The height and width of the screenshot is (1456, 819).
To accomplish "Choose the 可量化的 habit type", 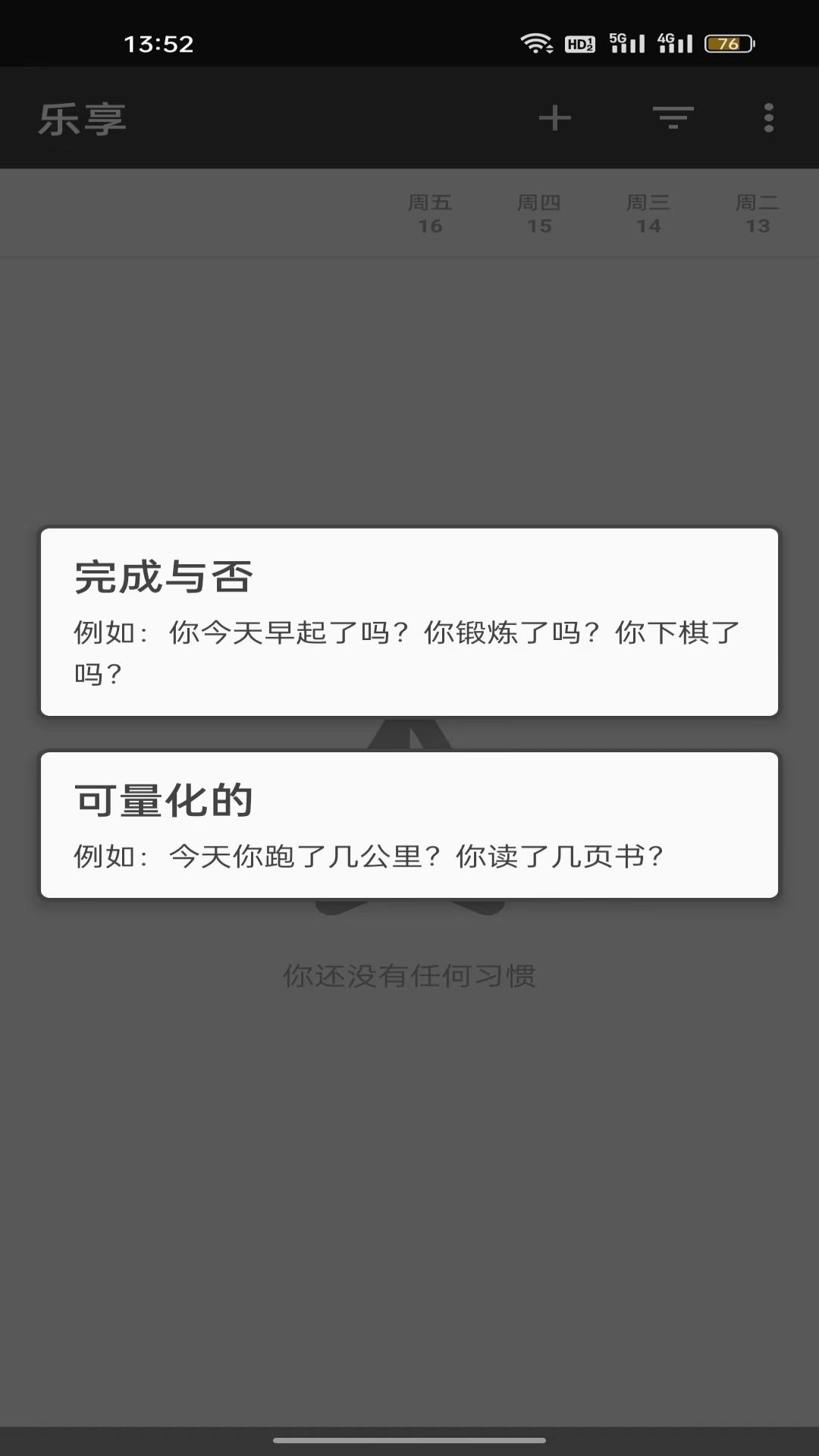I will 409,824.
